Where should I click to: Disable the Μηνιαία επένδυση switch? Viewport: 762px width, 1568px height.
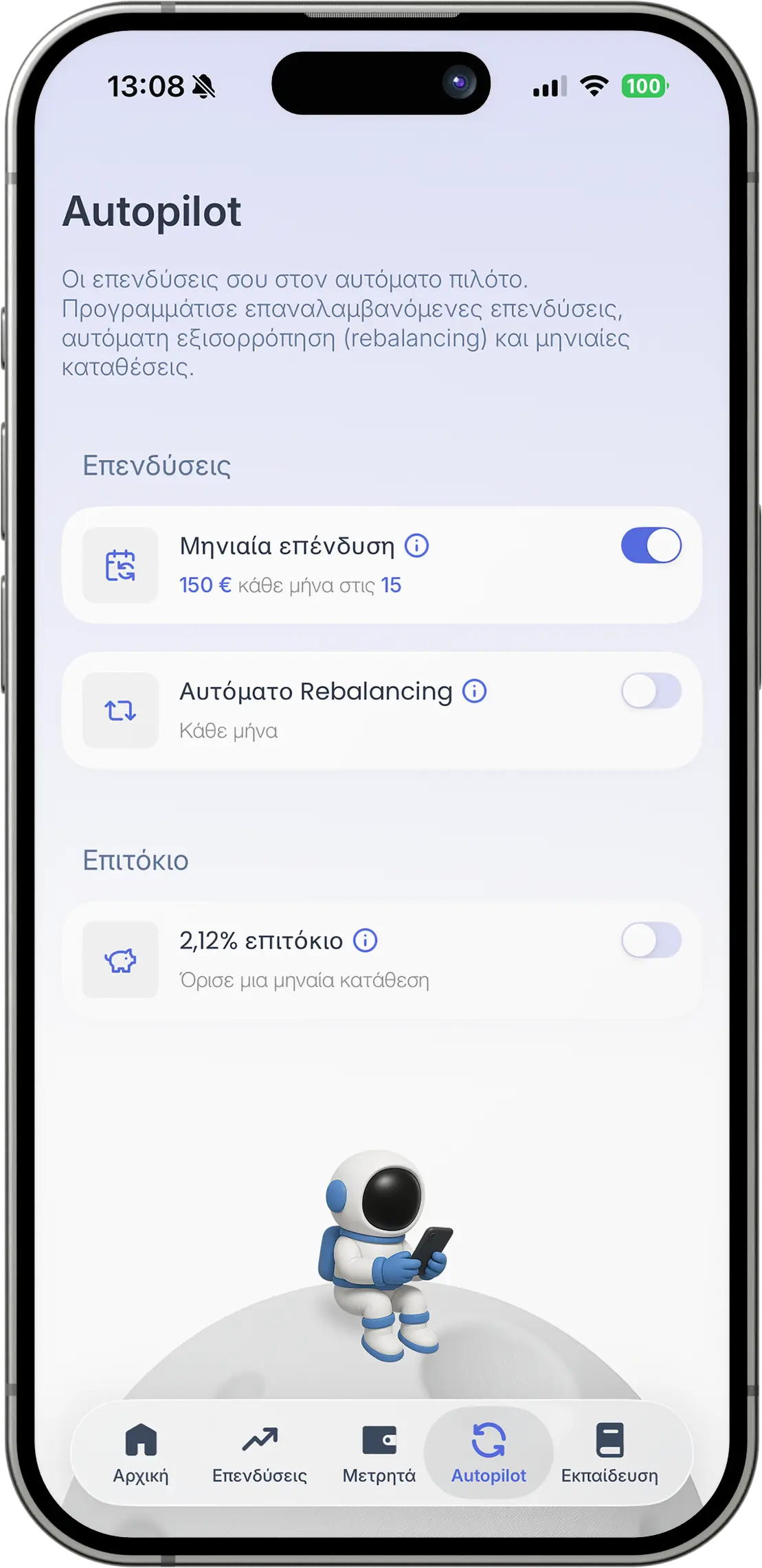tap(651, 545)
